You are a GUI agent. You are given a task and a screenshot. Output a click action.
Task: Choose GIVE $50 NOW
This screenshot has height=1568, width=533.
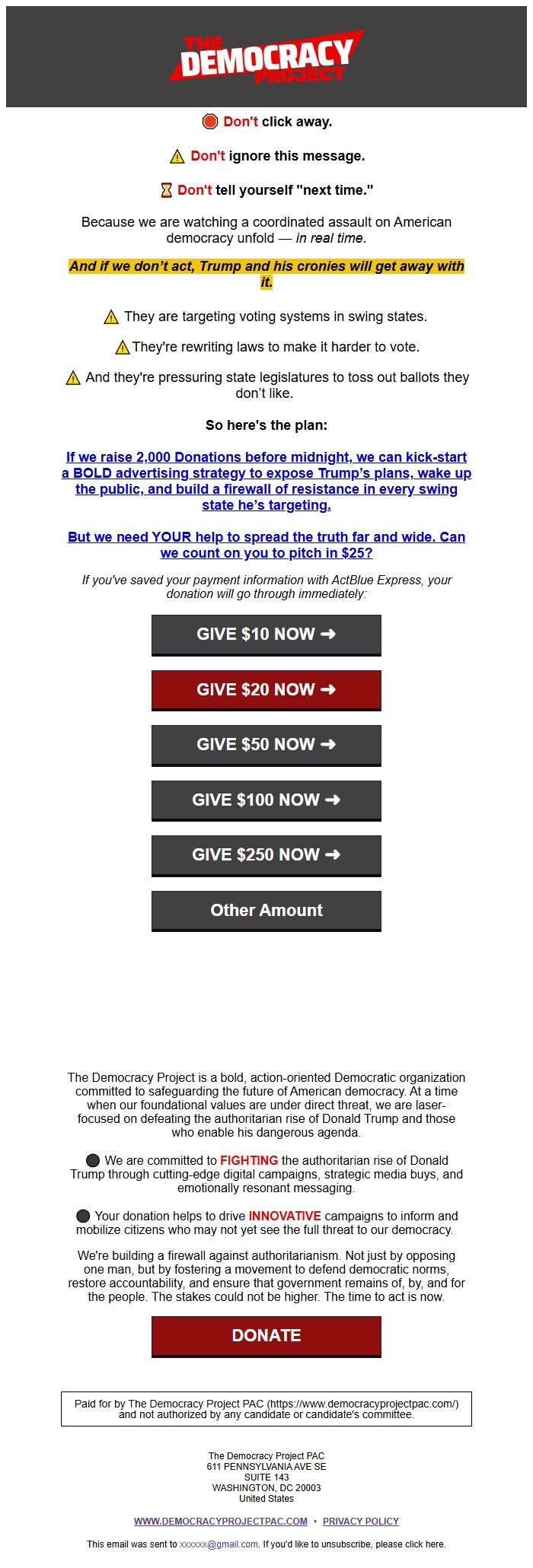tap(266, 745)
